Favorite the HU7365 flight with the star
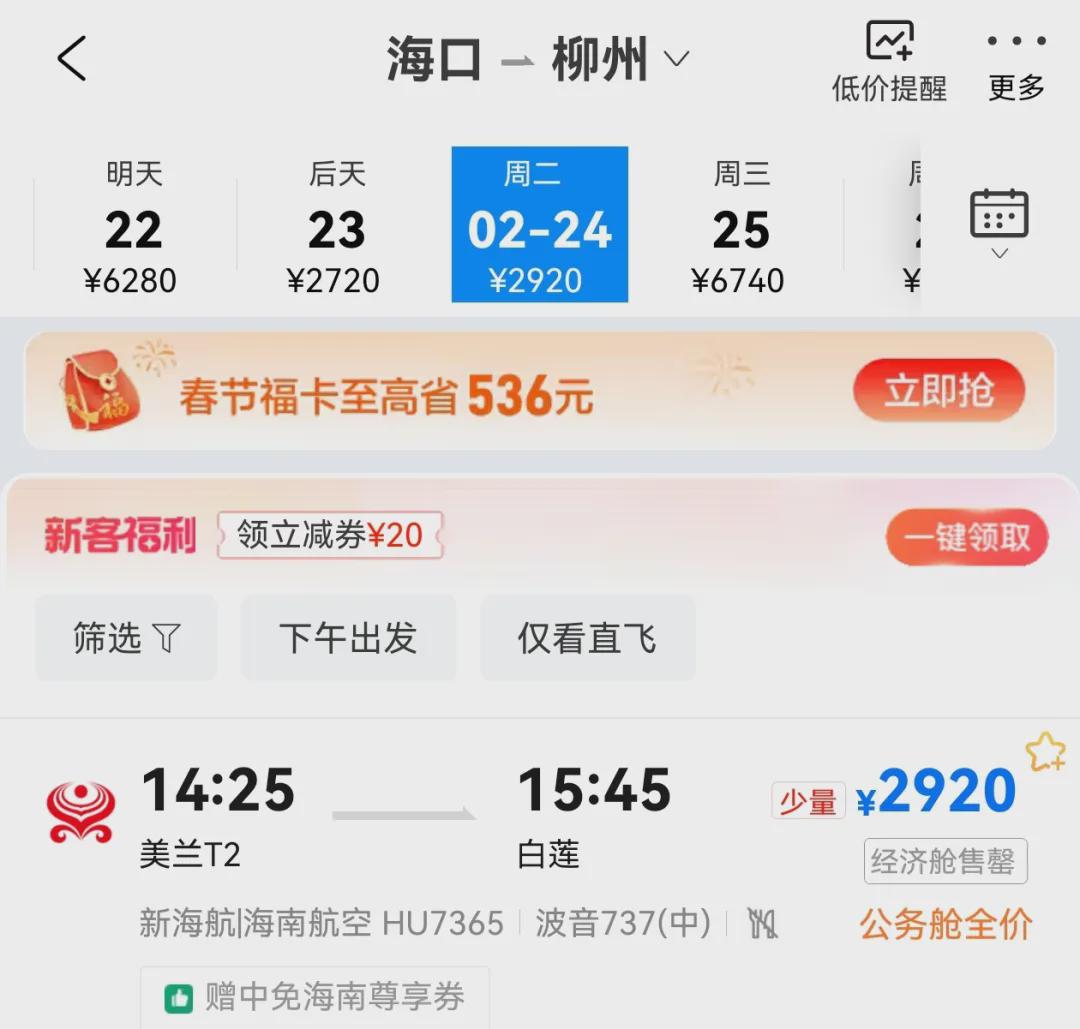This screenshot has height=1029, width=1080. 1044,752
